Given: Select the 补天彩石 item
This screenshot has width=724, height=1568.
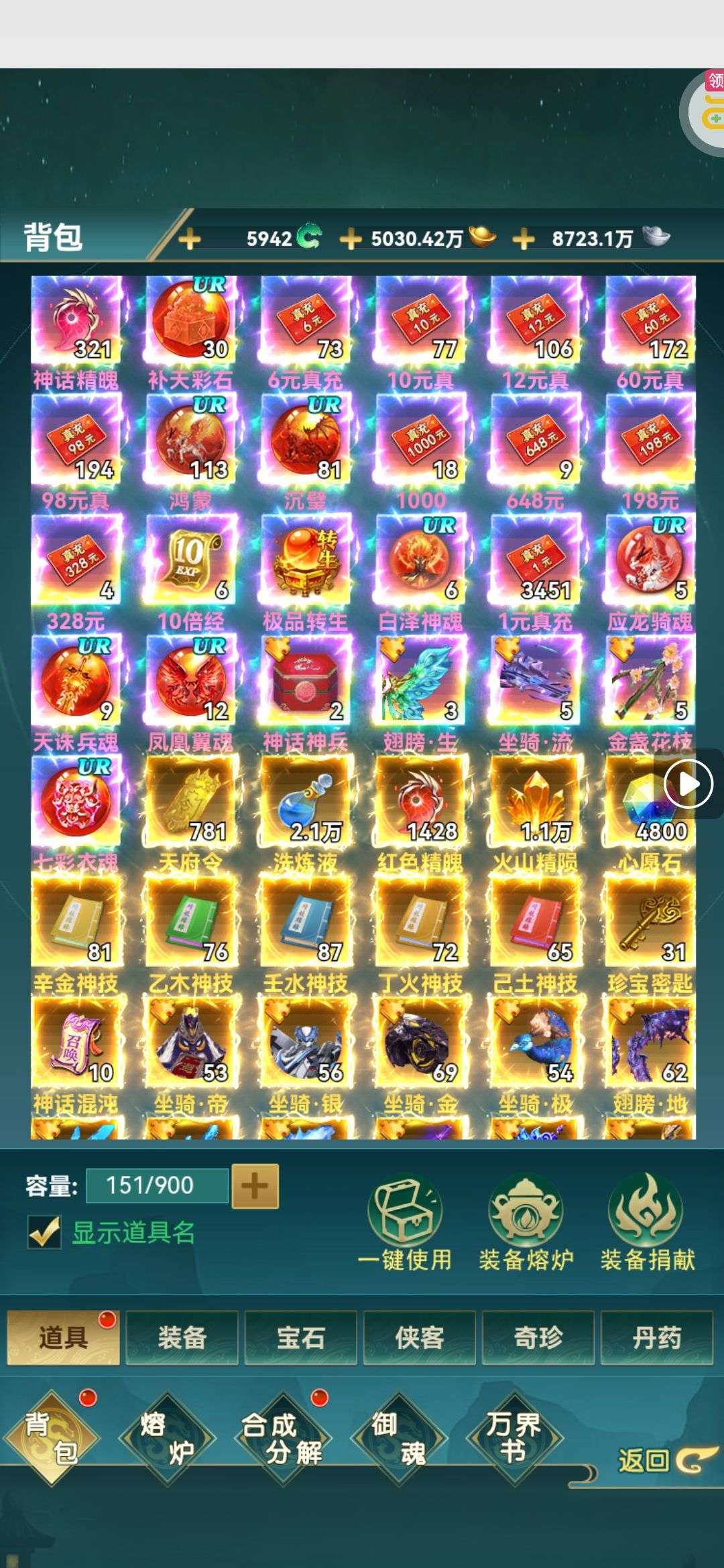Looking at the screenshot, I should (x=190, y=322).
